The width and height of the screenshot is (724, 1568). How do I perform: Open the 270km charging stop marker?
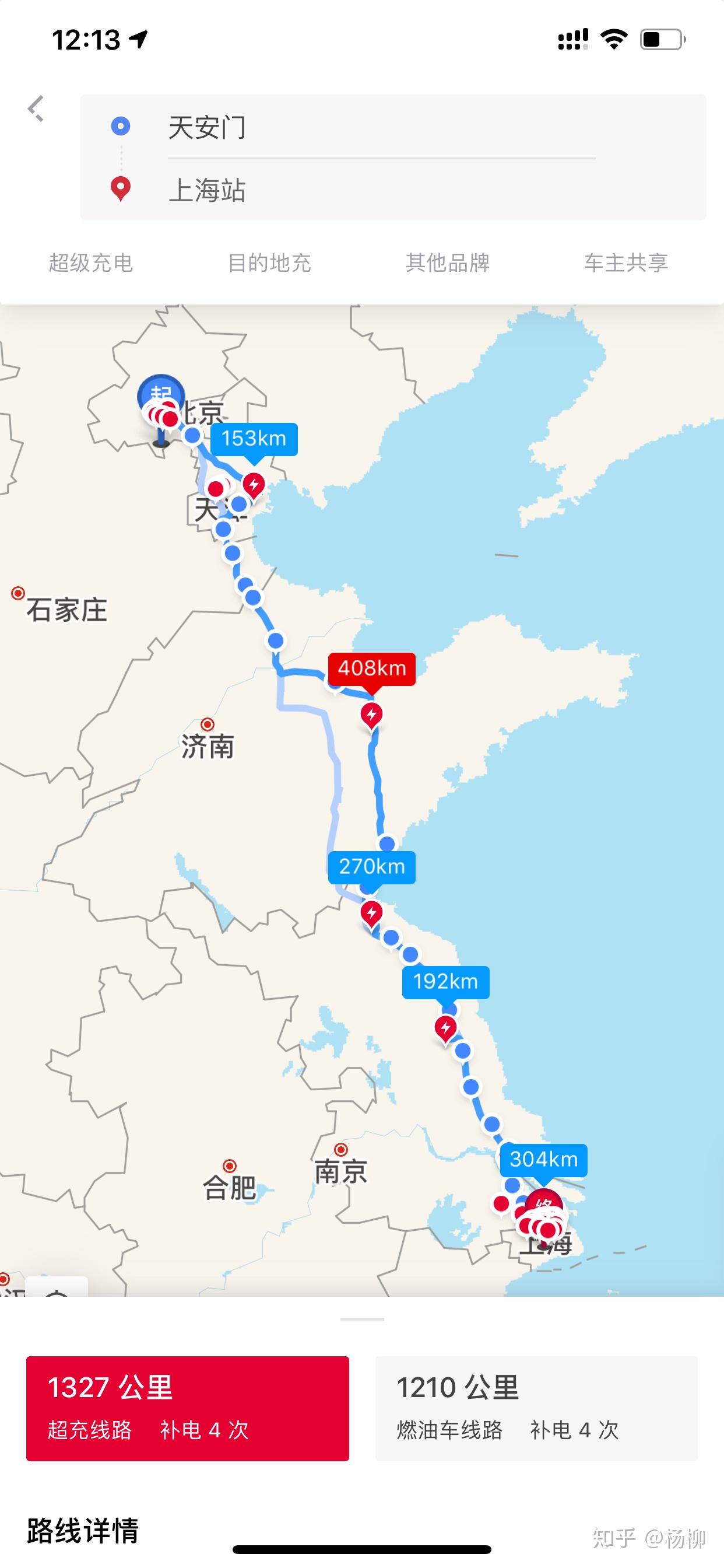tap(372, 912)
